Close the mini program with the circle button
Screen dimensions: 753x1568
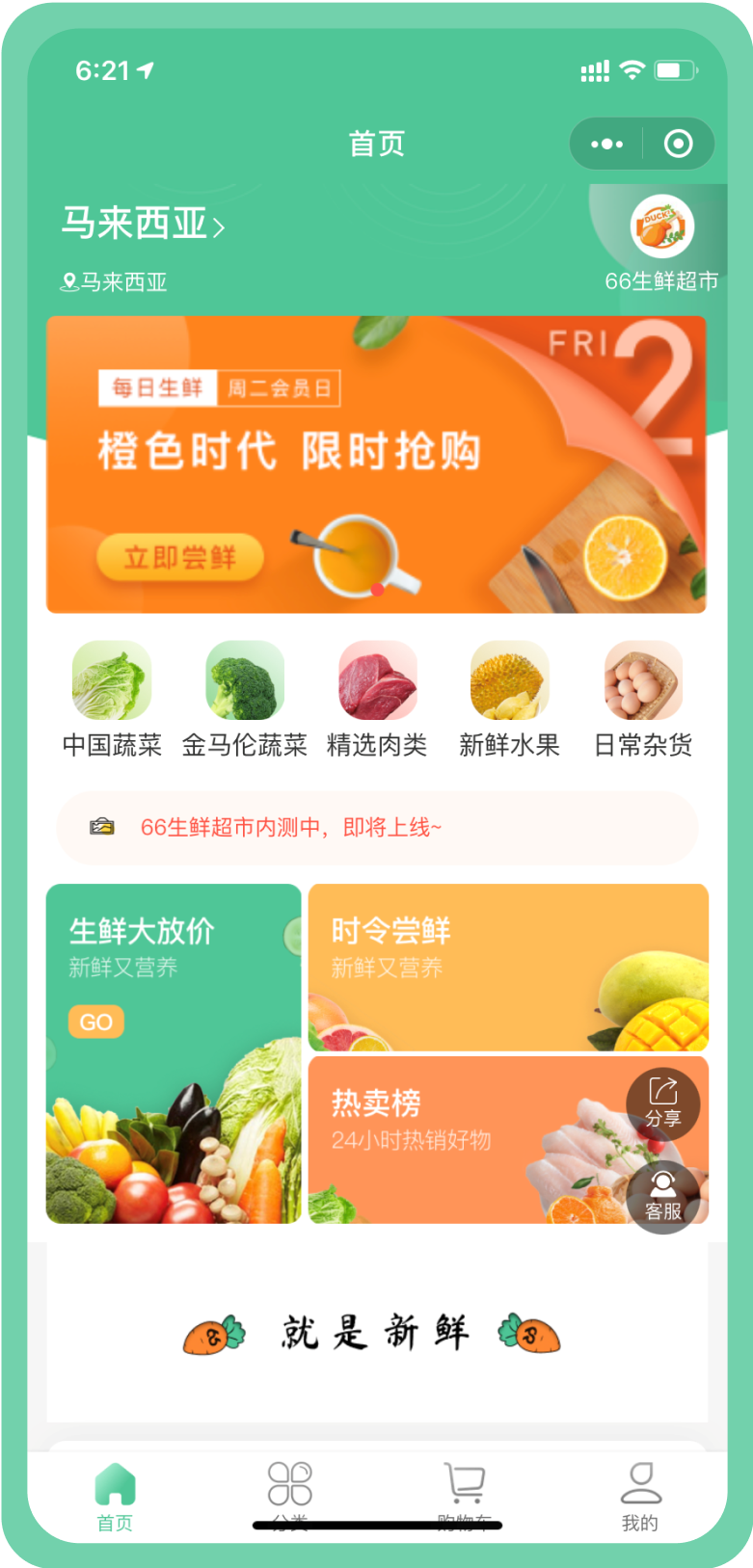(679, 145)
